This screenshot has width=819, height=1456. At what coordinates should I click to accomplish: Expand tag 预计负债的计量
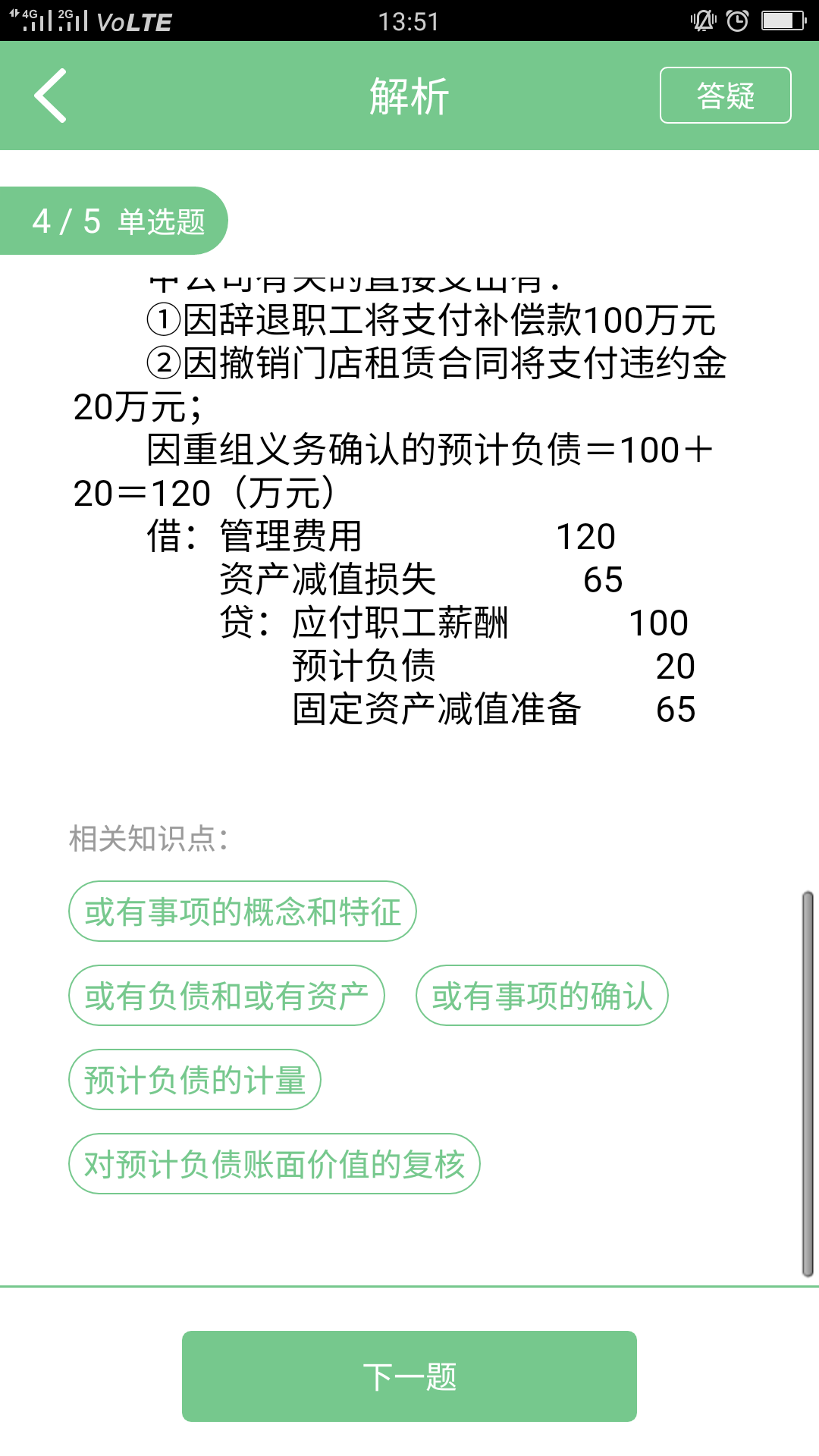click(x=195, y=1081)
